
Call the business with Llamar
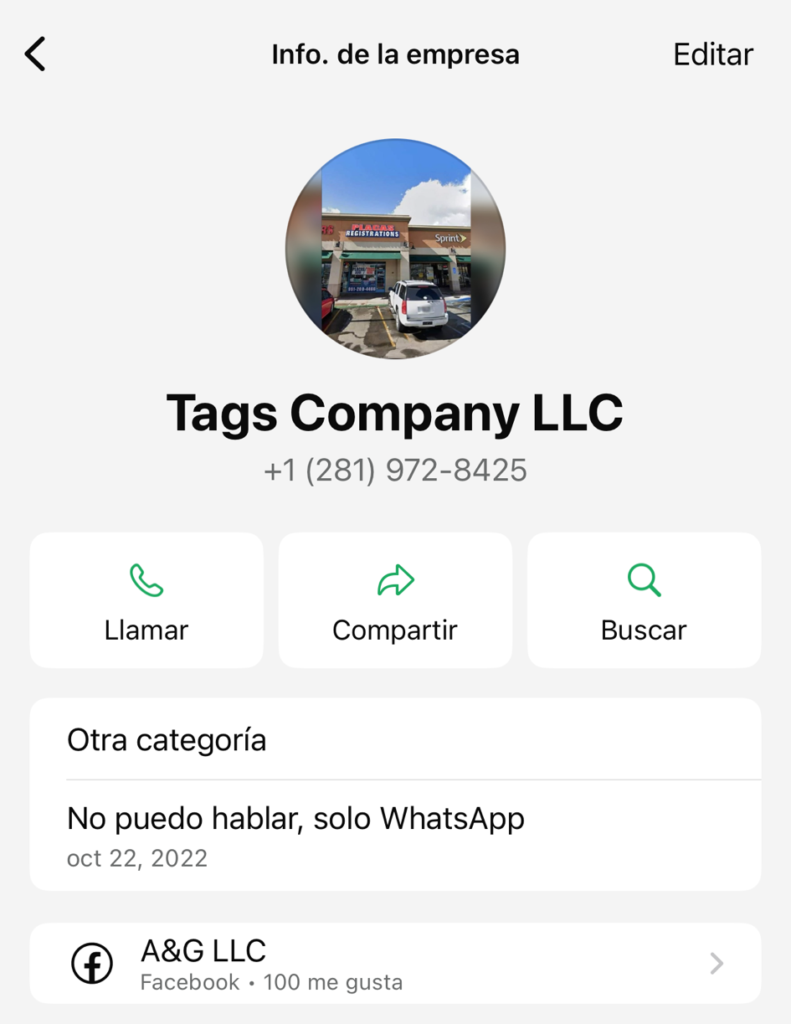[x=147, y=600]
